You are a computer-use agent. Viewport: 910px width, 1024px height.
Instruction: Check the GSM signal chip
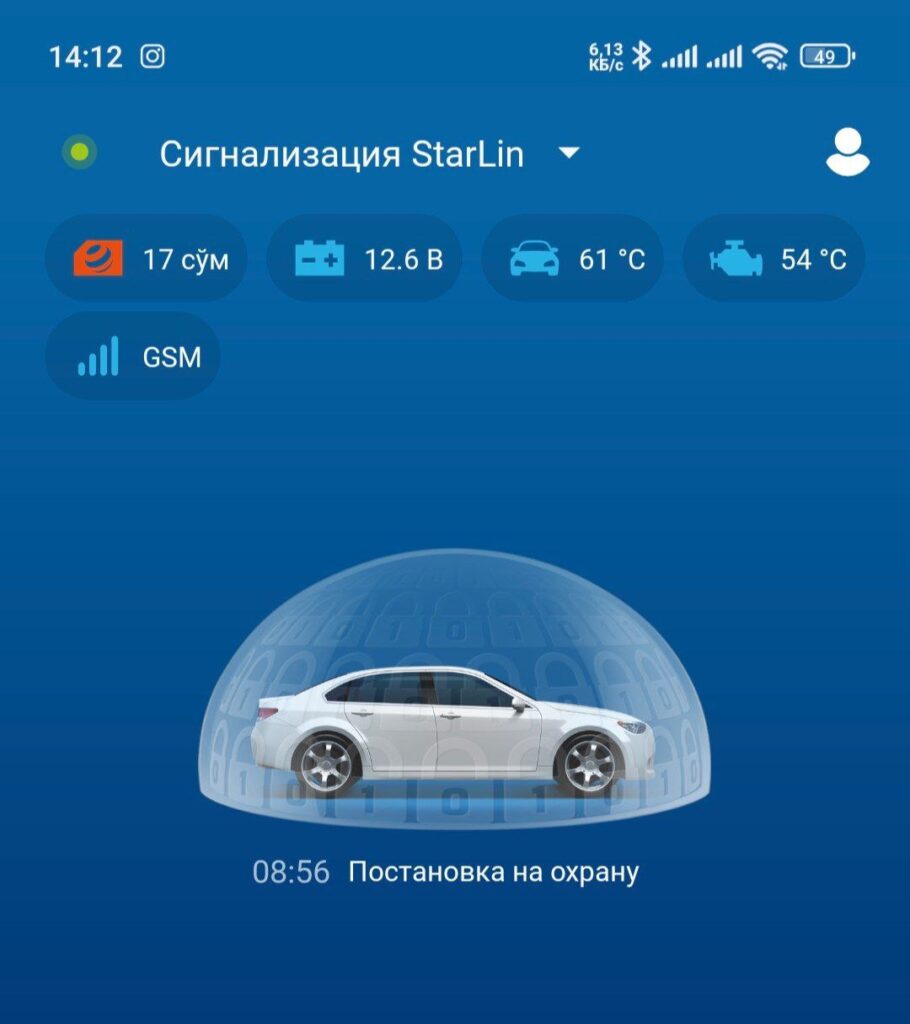[133, 356]
